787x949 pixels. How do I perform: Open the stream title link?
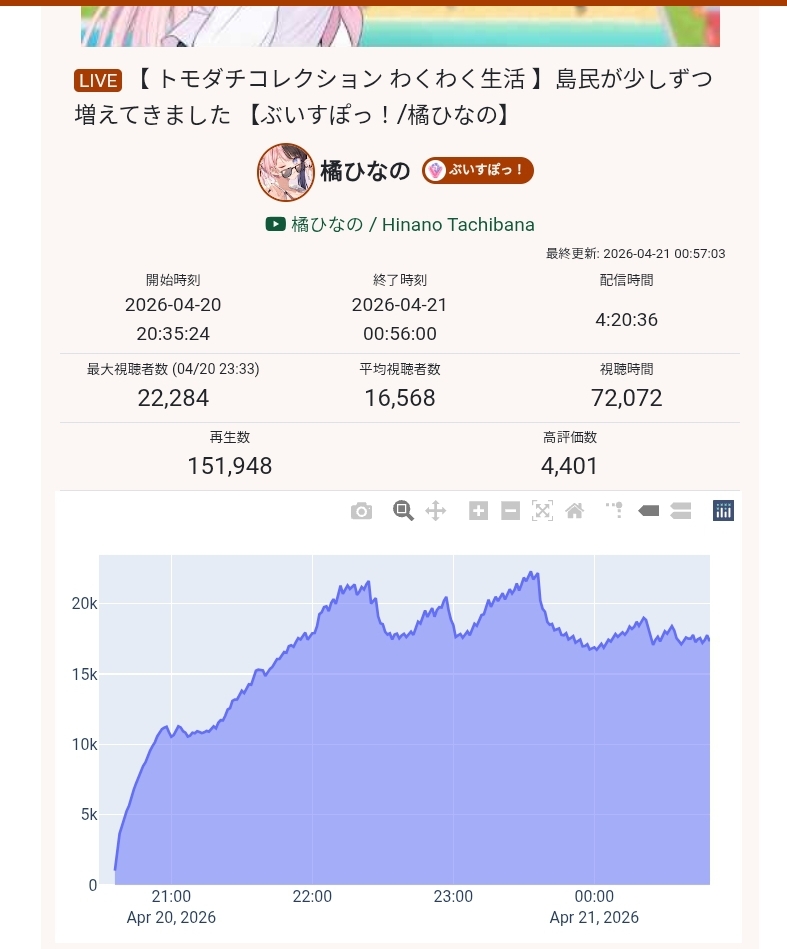pyautogui.click(x=394, y=97)
